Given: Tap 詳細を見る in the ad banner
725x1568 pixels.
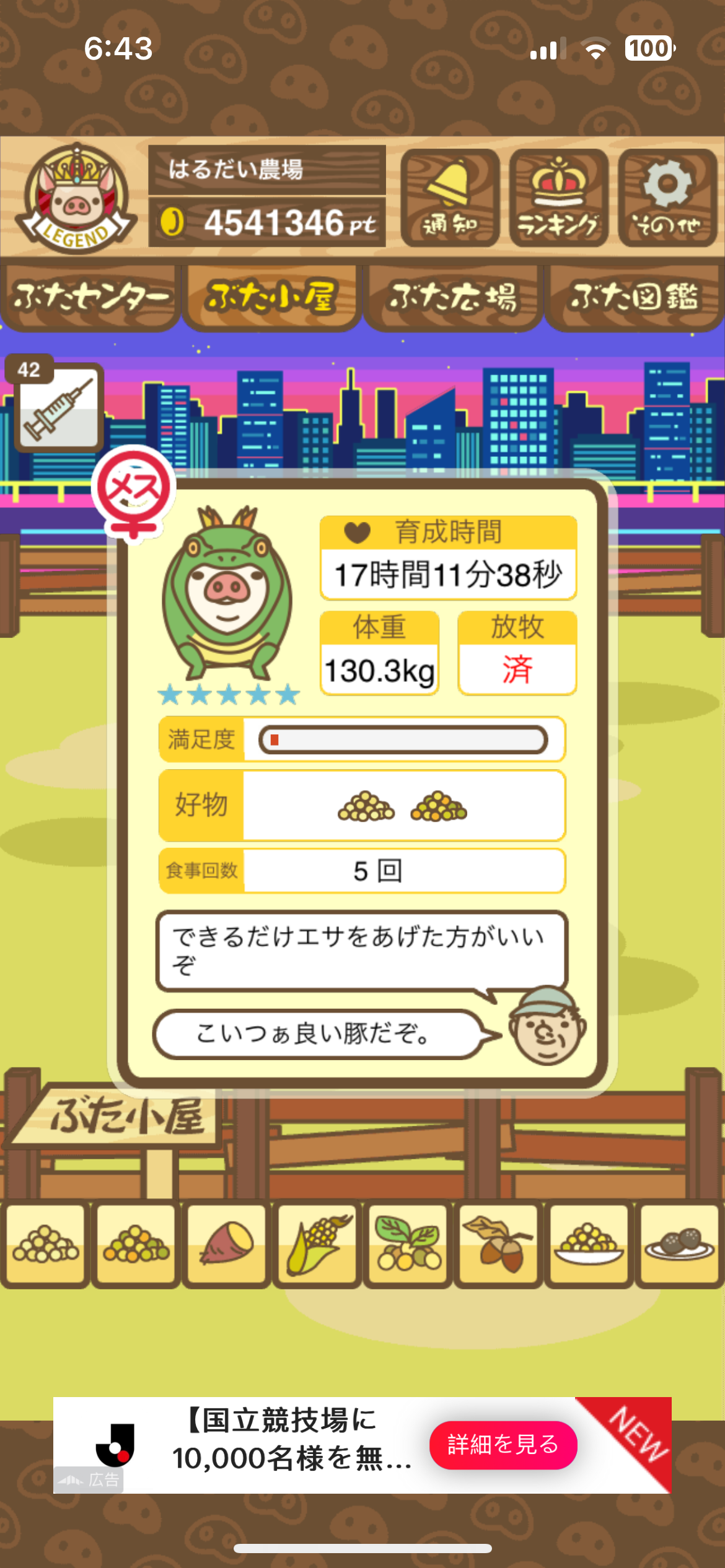Looking at the screenshot, I should (x=503, y=1445).
